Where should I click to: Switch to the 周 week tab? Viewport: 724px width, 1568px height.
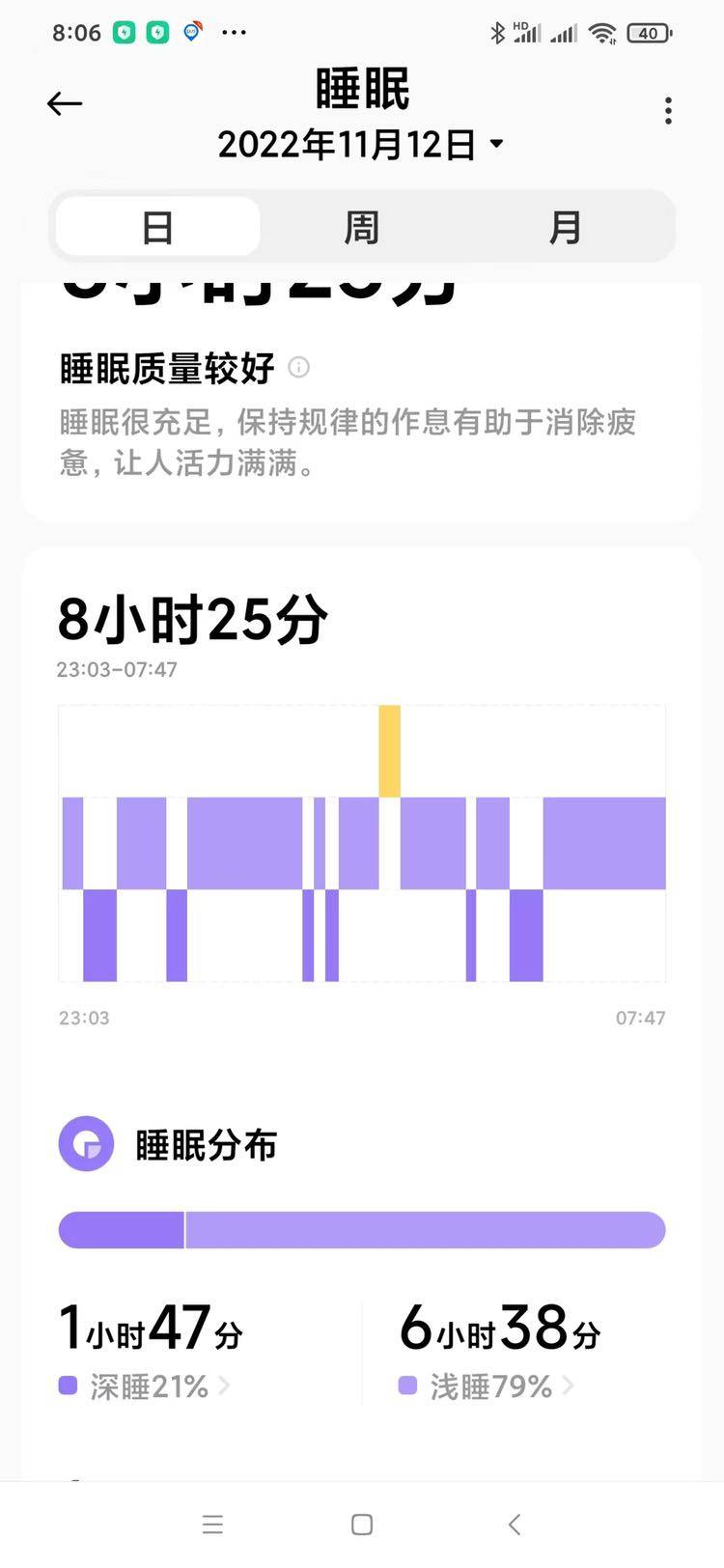[361, 228]
